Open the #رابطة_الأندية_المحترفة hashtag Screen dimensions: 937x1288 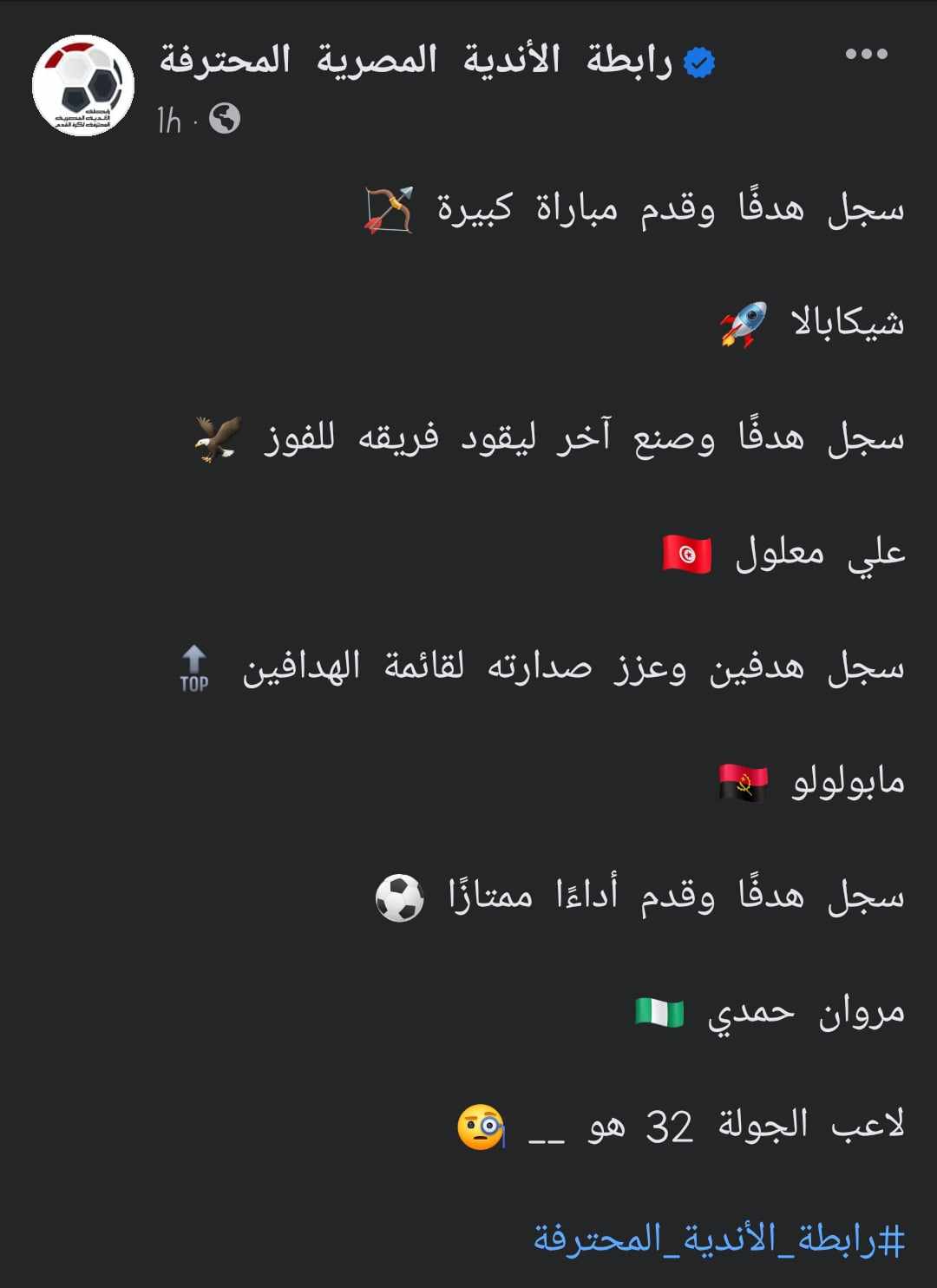click(719, 1239)
